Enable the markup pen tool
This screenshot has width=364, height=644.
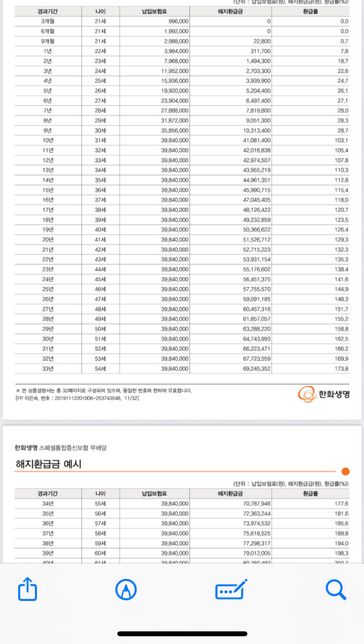click(x=126, y=590)
